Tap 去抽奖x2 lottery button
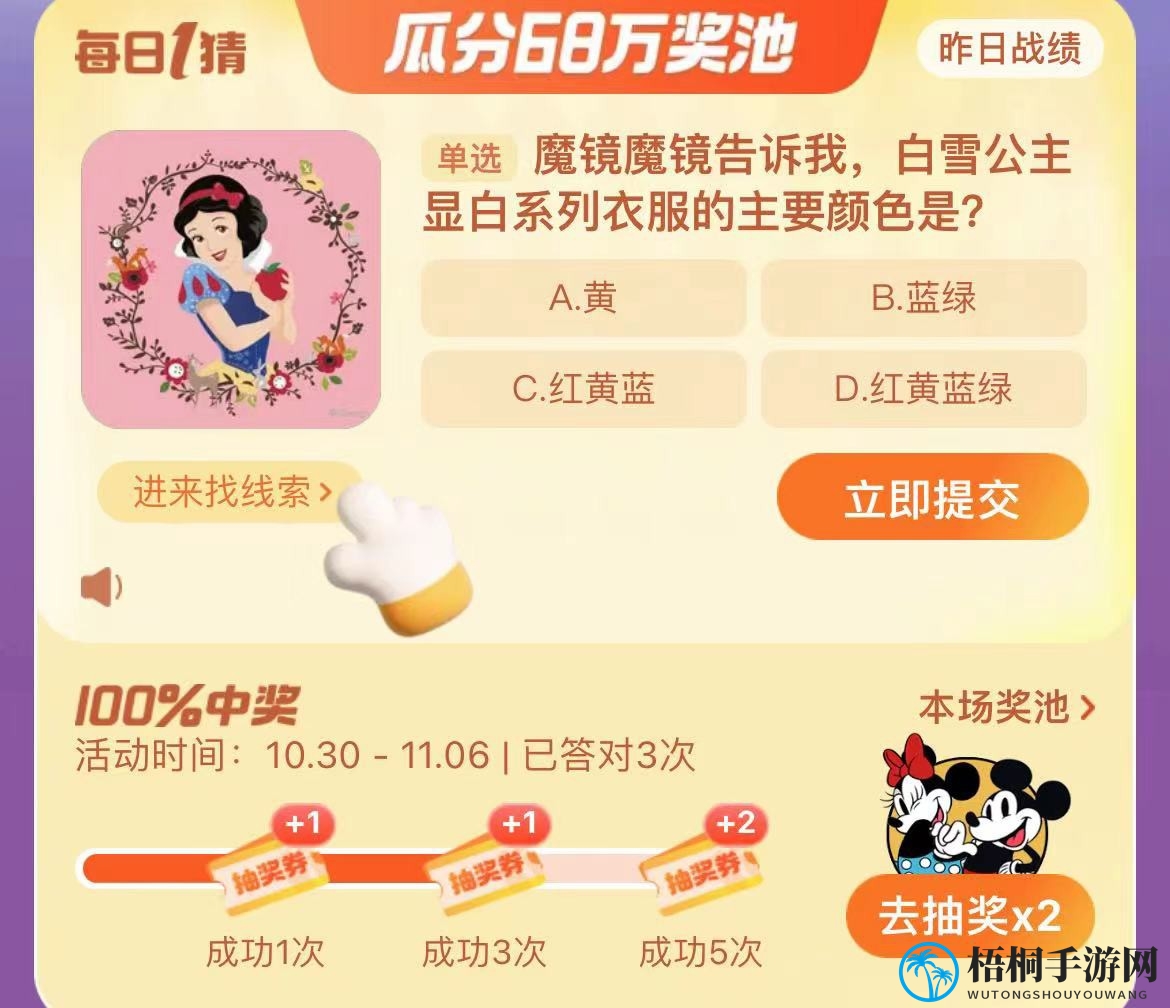The height and width of the screenshot is (1008, 1170). pyautogui.click(x=968, y=915)
